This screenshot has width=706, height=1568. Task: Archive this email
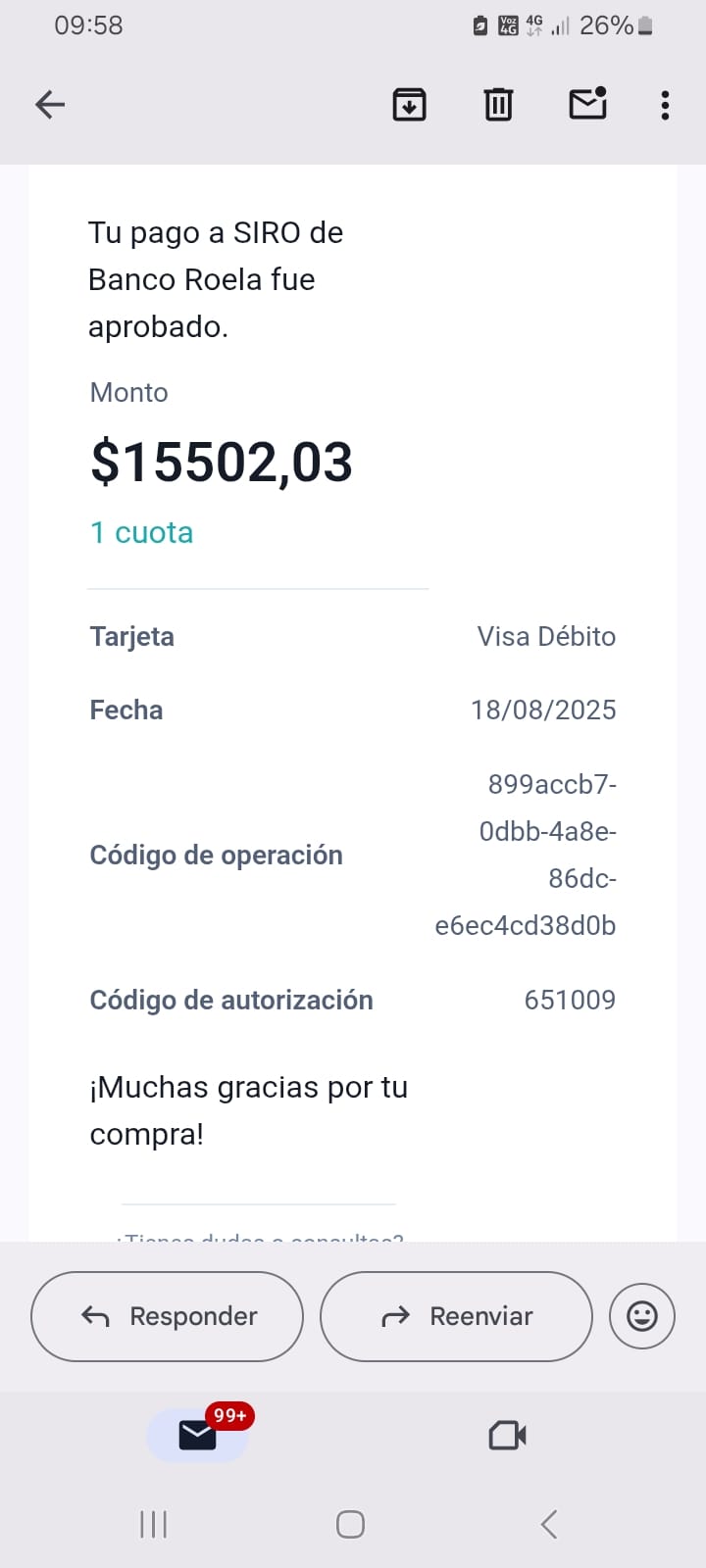[x=409, y=104]
